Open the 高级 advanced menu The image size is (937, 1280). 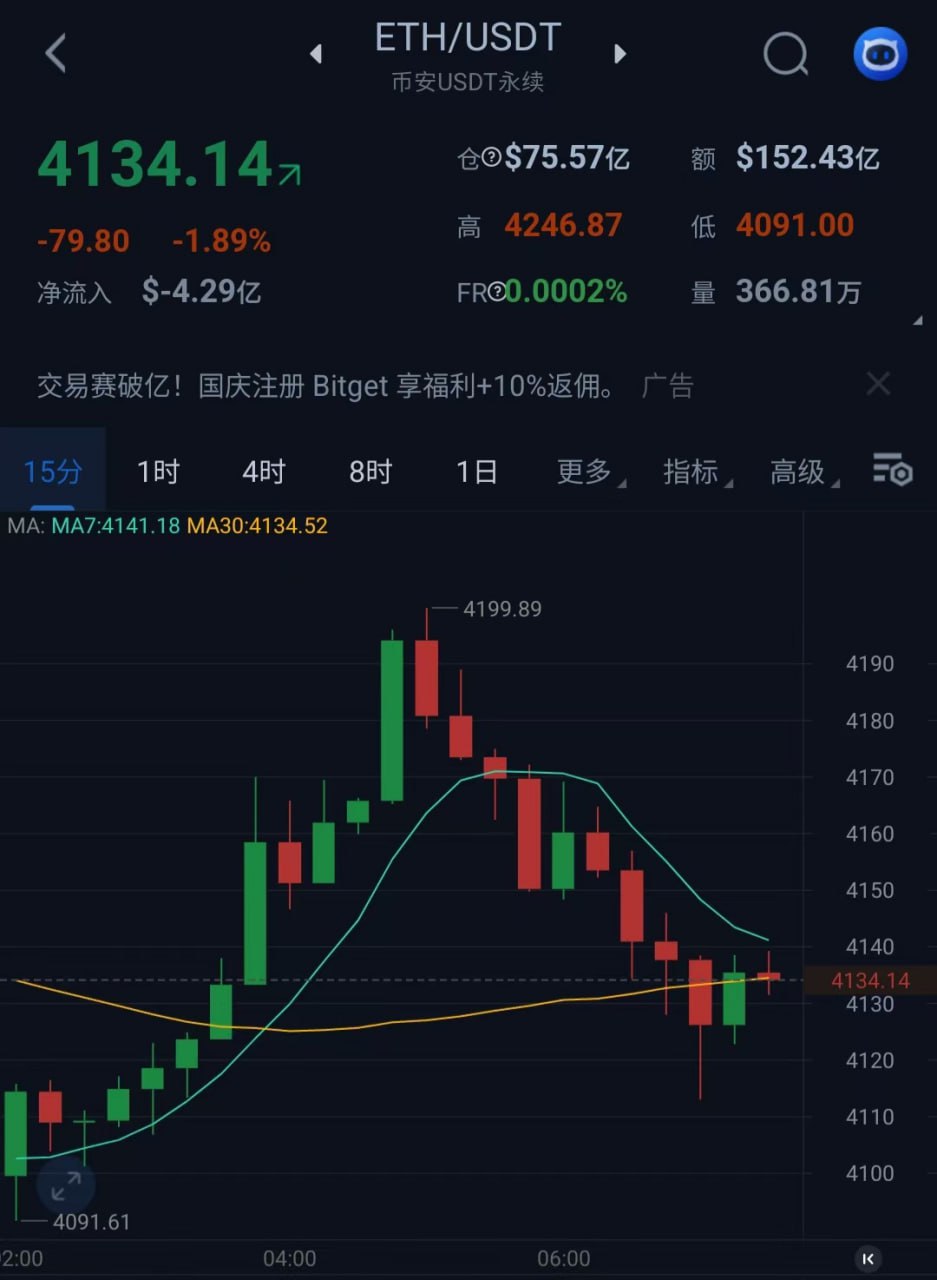point(800,471)
